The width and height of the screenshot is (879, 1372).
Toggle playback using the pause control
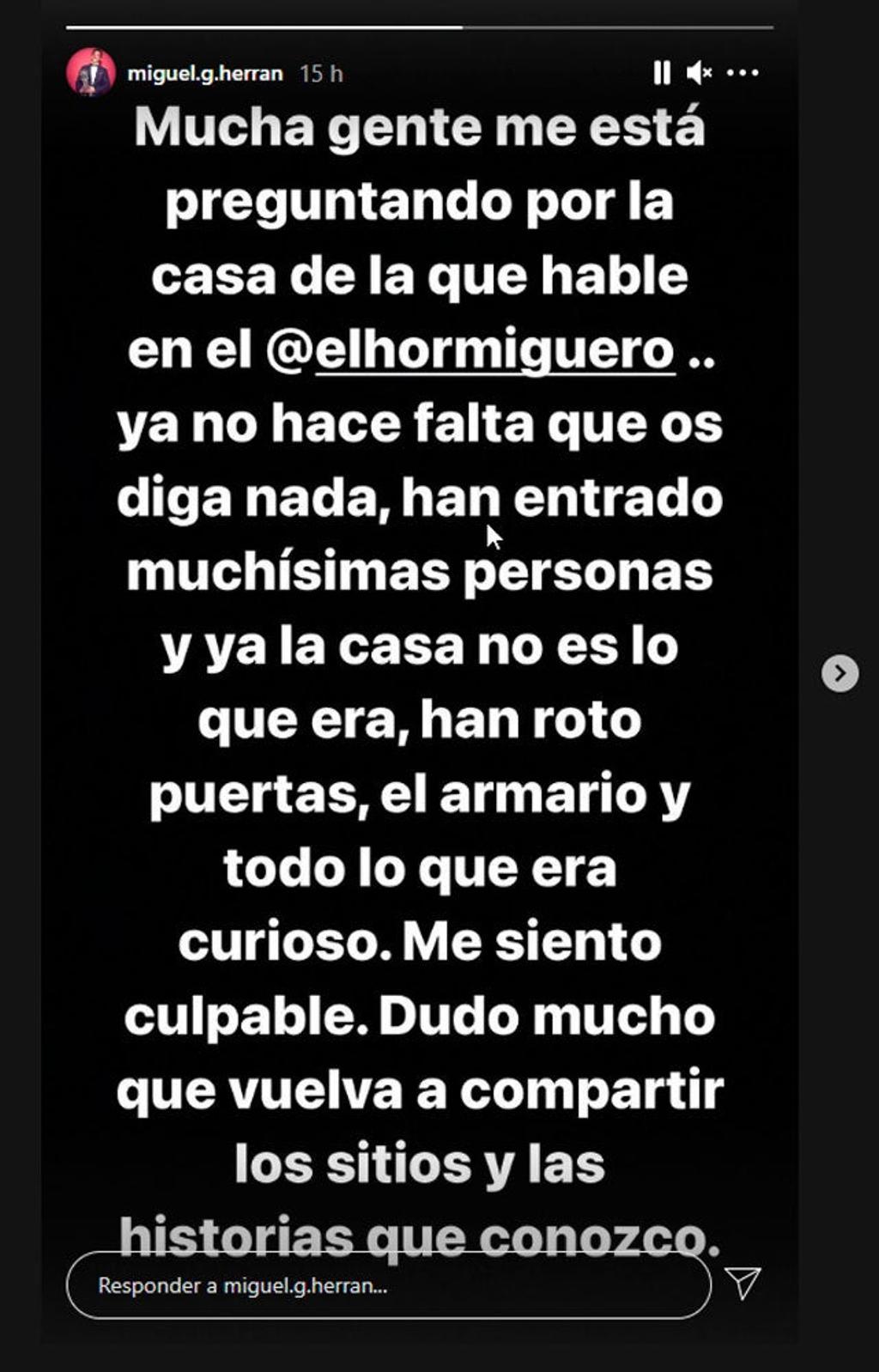pos(663,72)
